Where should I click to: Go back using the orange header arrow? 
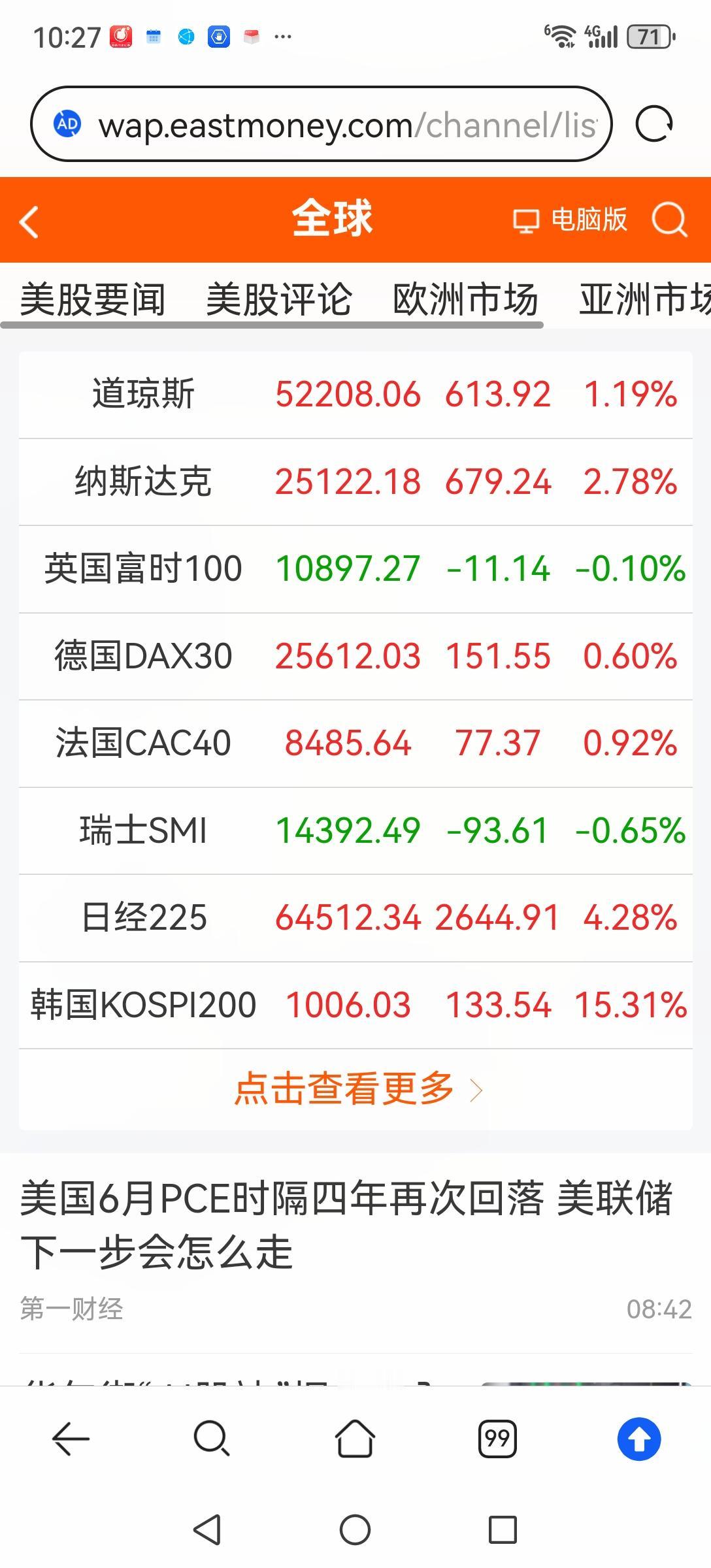[29, 221]
